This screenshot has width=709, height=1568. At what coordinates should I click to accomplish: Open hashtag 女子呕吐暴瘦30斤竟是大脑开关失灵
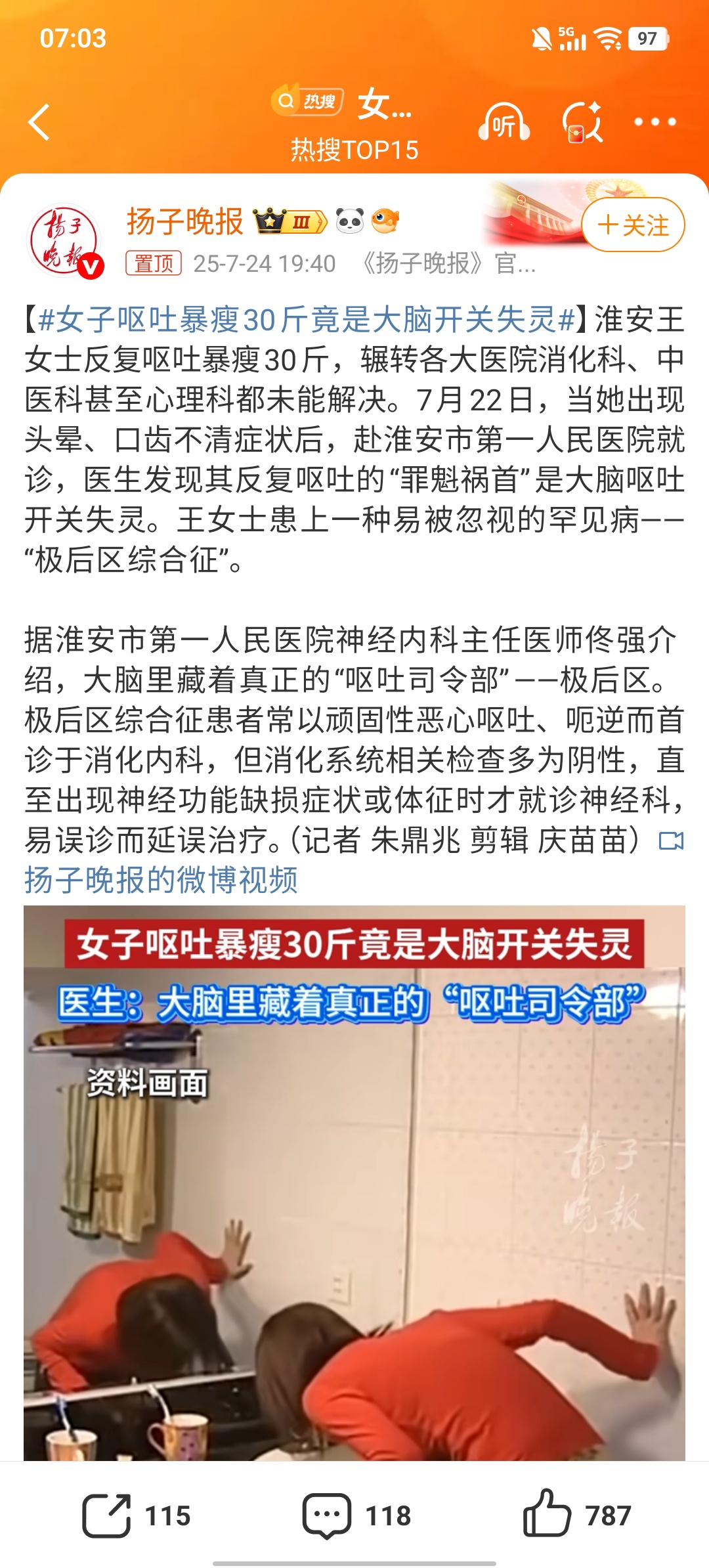pos(306,320)
